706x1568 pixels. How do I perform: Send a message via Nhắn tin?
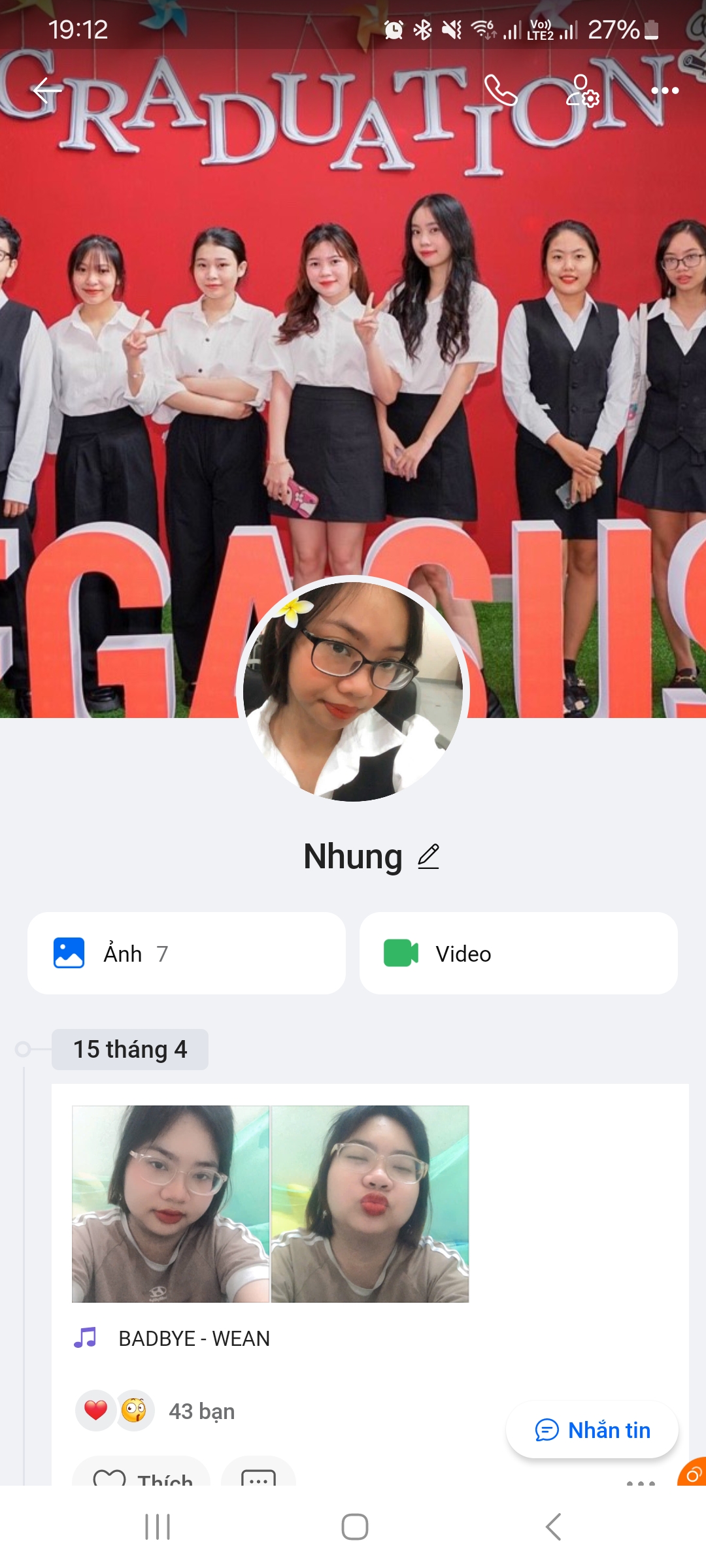pyautogui.click(x=592, y=1430)
